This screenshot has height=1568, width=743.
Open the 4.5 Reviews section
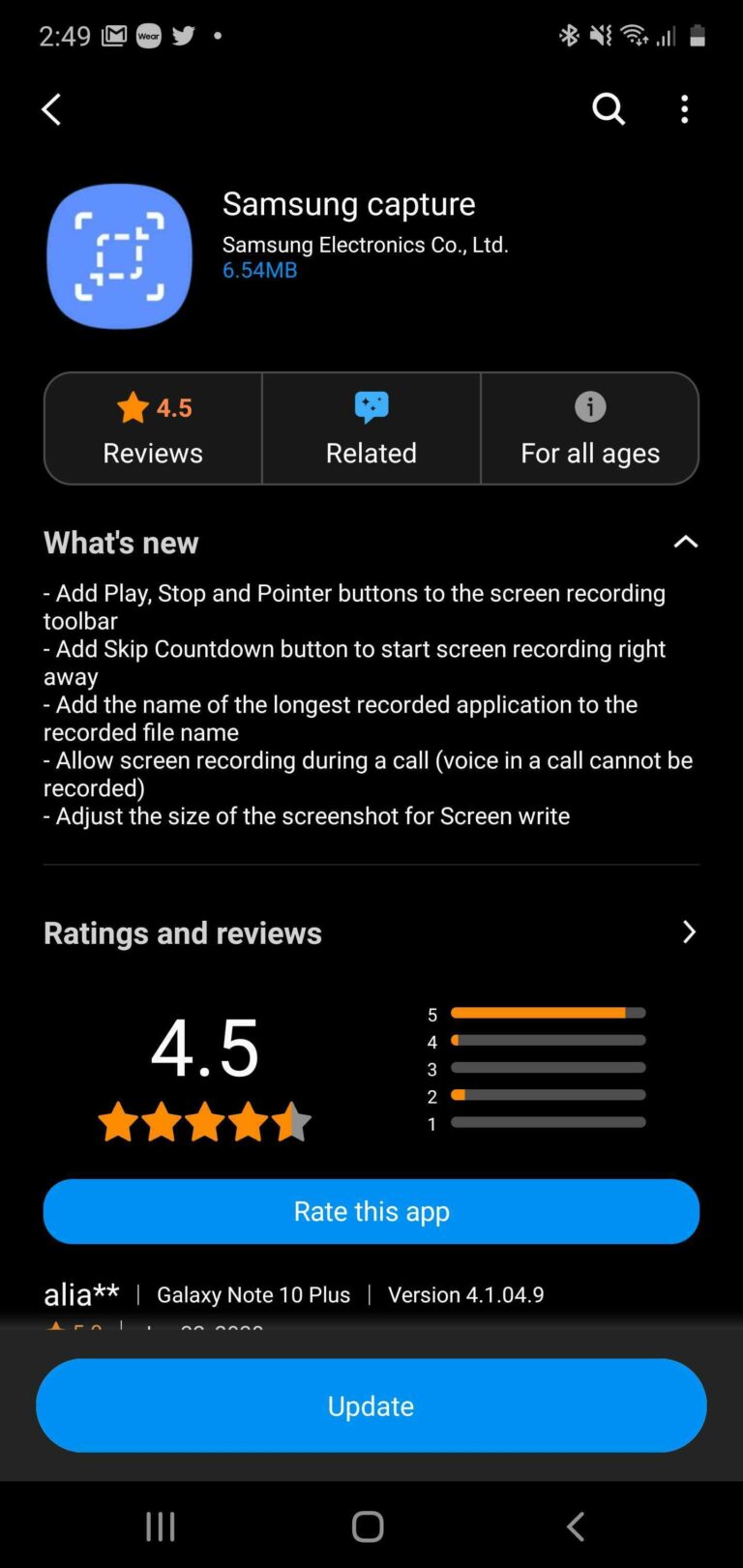coord(153,429)
